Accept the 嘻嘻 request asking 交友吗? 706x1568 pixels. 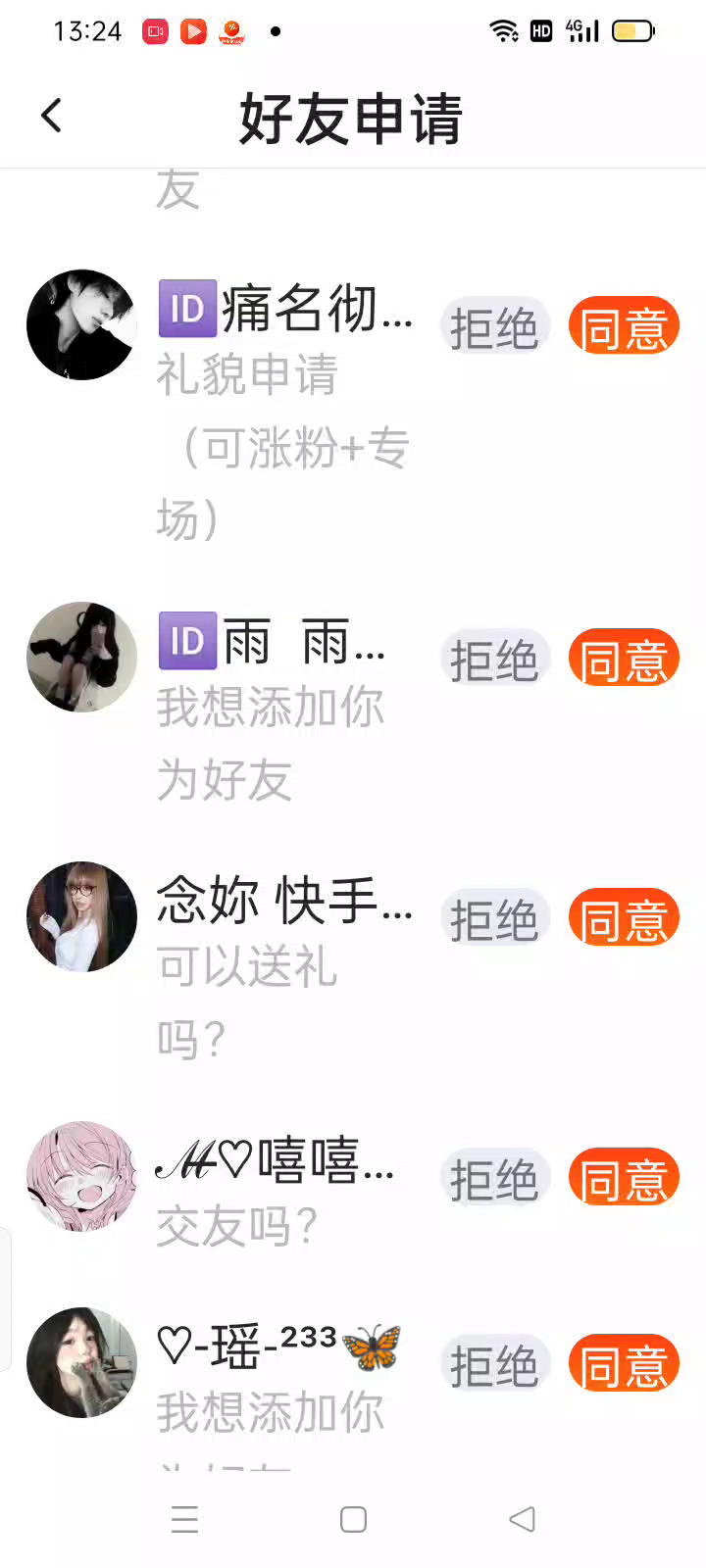coord(624,1178)
